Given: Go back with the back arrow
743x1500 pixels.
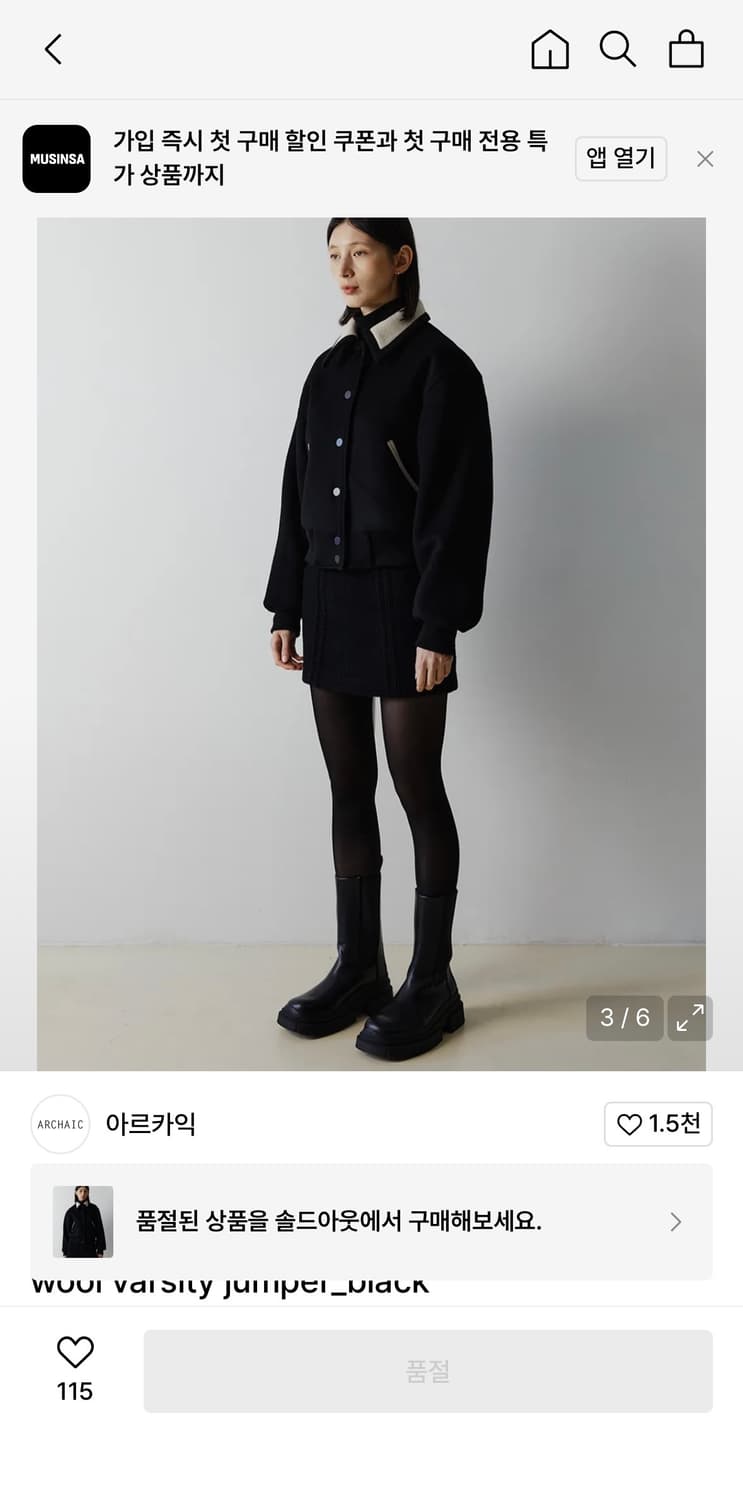Looking at the screenshot, I should 52,49.
